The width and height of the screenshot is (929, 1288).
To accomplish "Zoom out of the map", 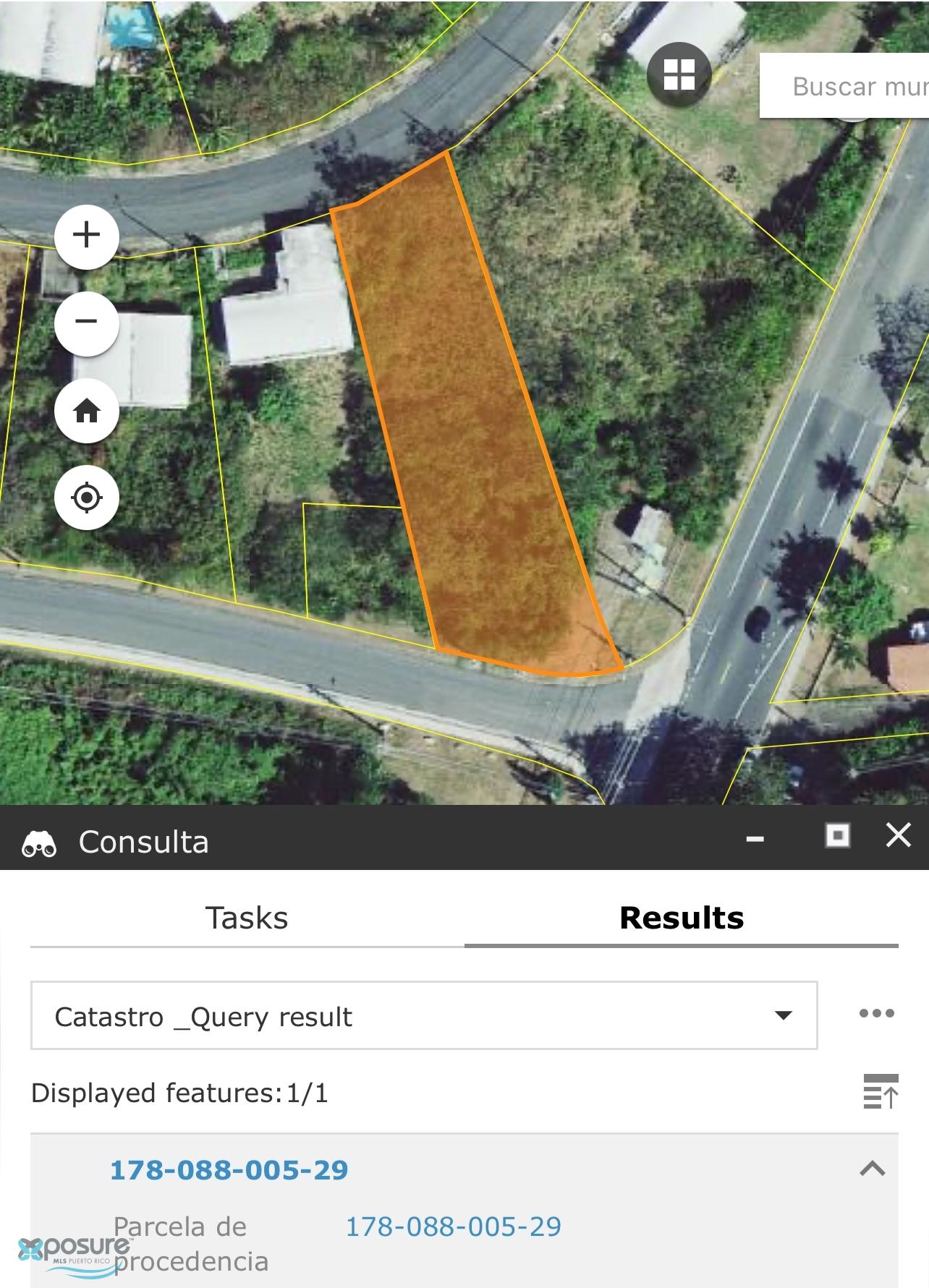I will (x=86, y=324).
